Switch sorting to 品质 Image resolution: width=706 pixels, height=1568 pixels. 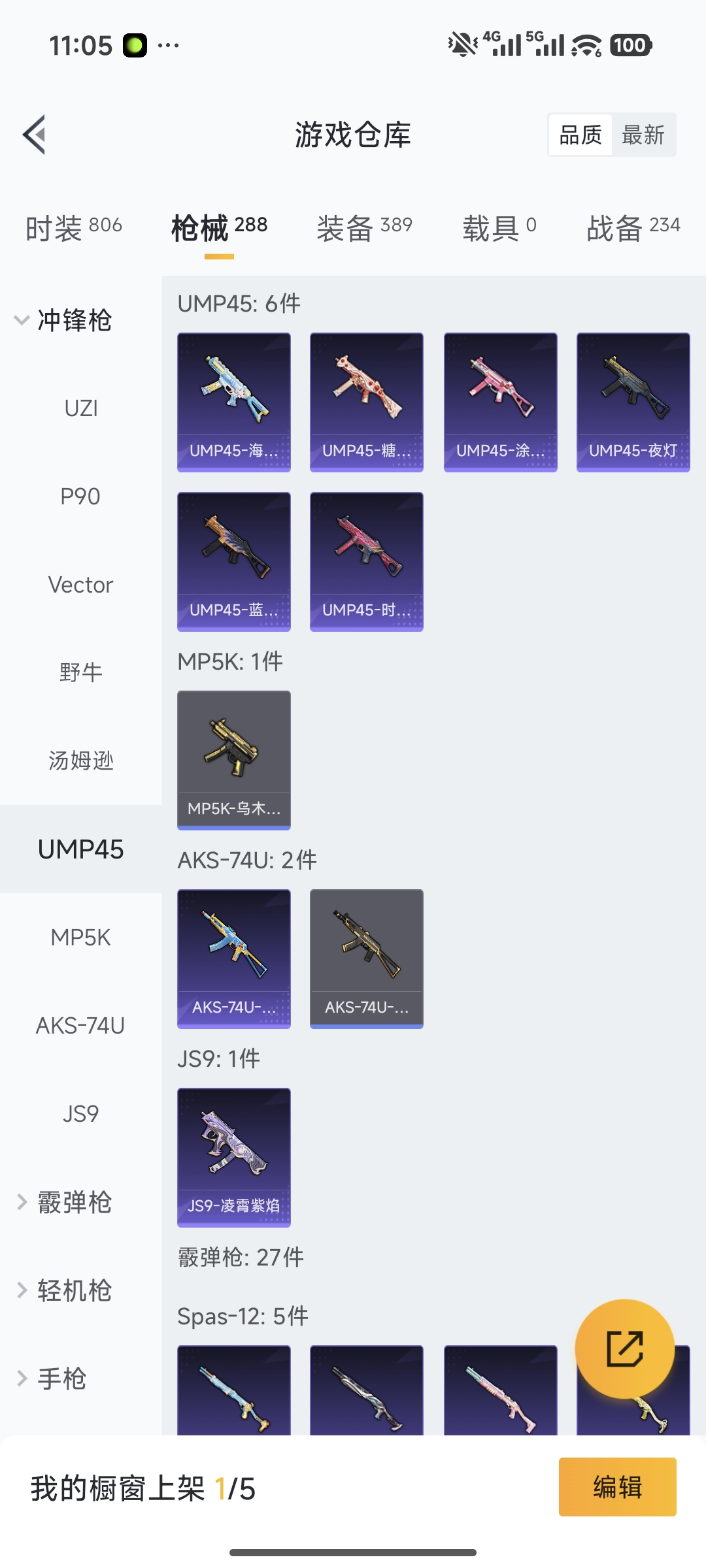click(580, 135)
